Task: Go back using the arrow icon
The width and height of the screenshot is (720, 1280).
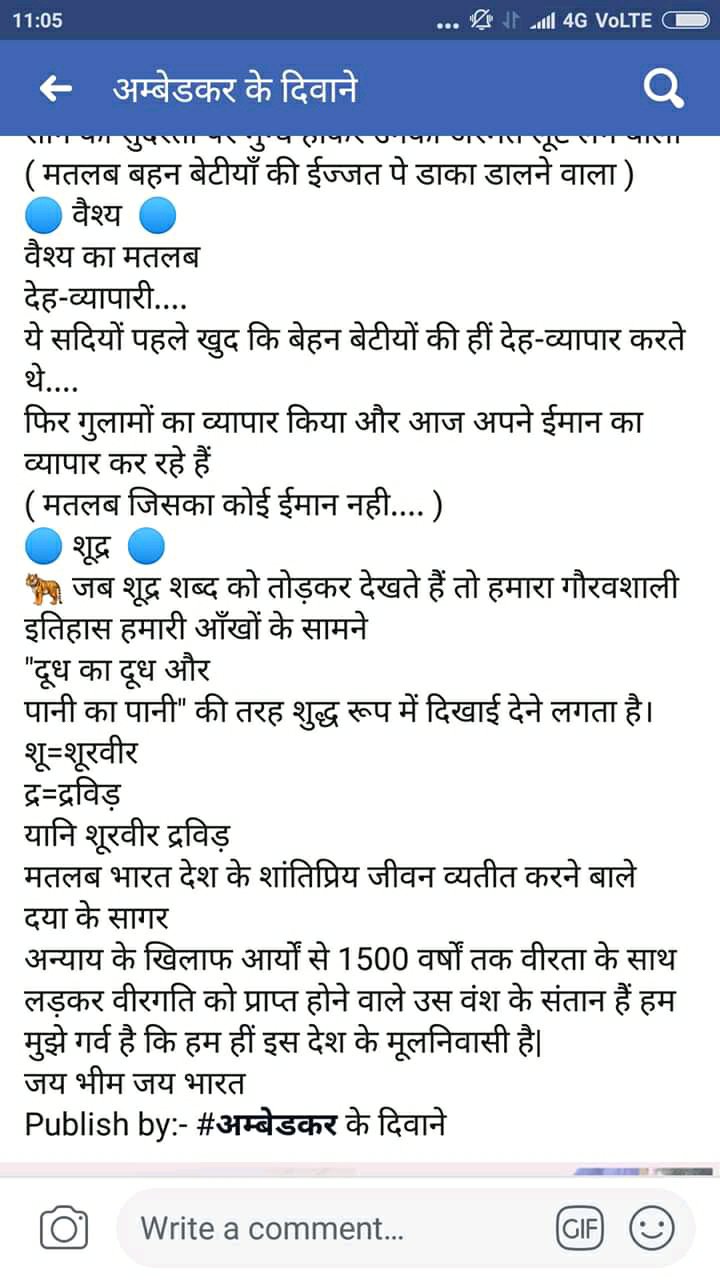Action: coord(56,90)
